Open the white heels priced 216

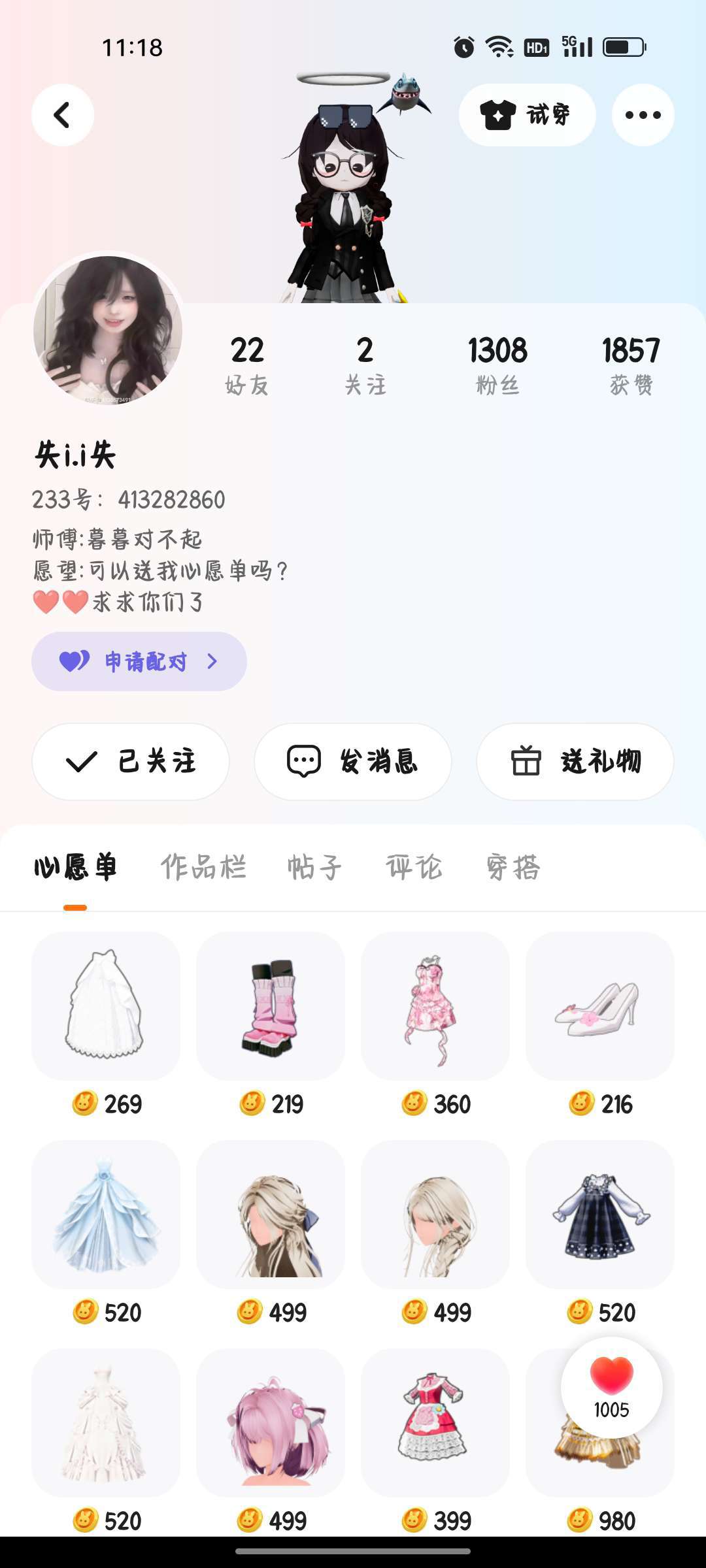600,1006
